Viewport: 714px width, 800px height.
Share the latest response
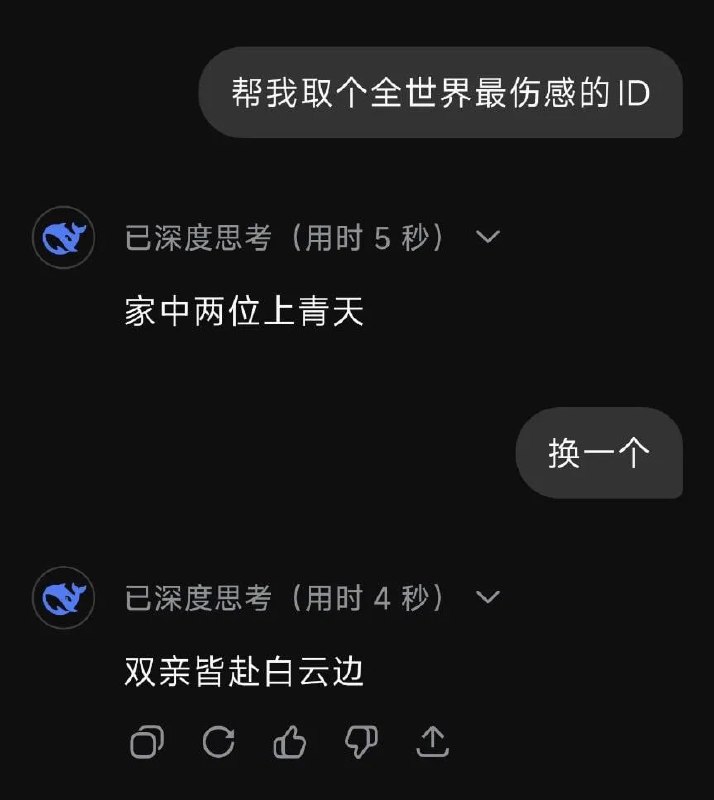click(x=432, y=742)
